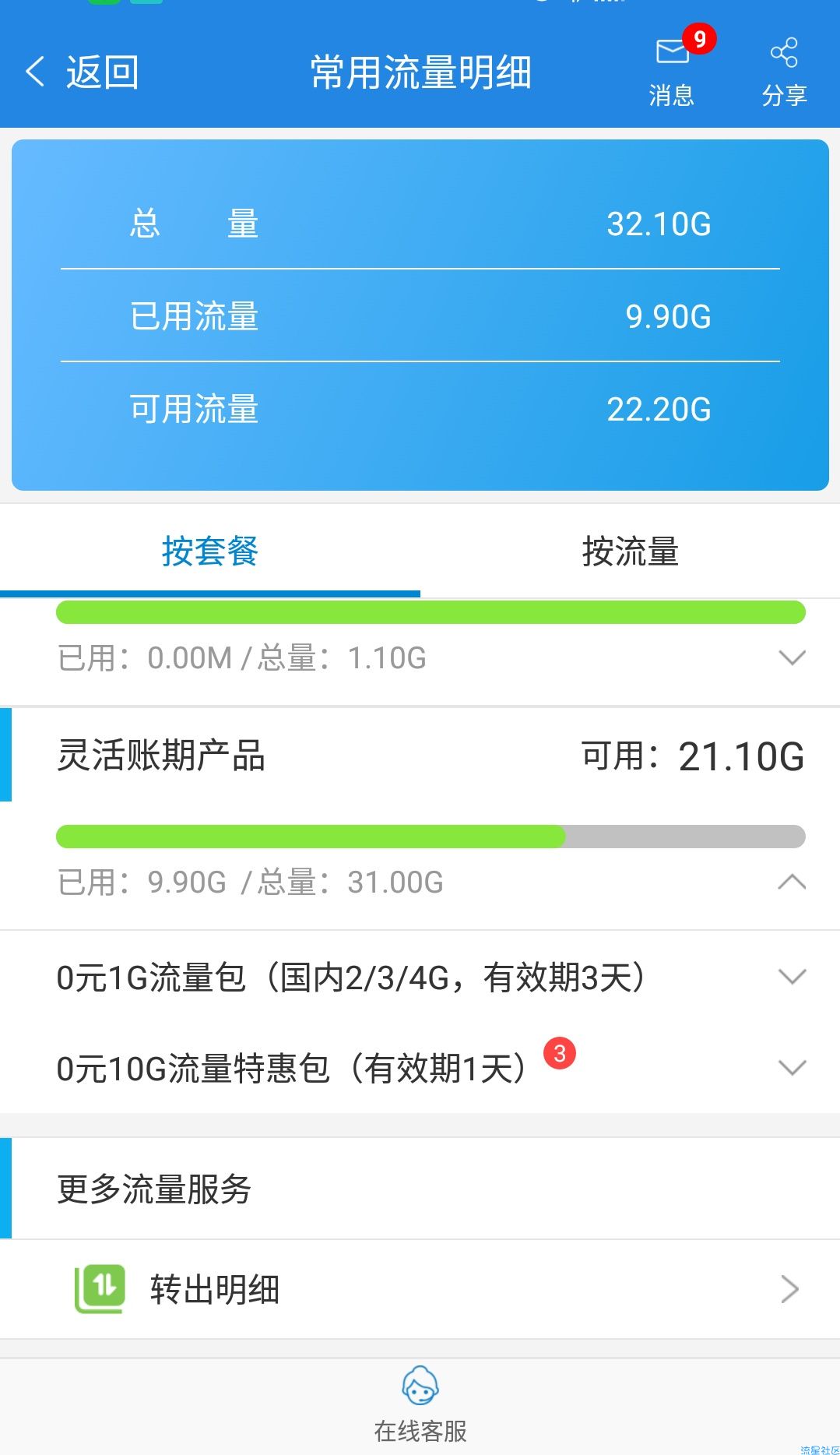Contact 在线客服 online support
Screen dimensions: 840x1455
click(420, 1404)
